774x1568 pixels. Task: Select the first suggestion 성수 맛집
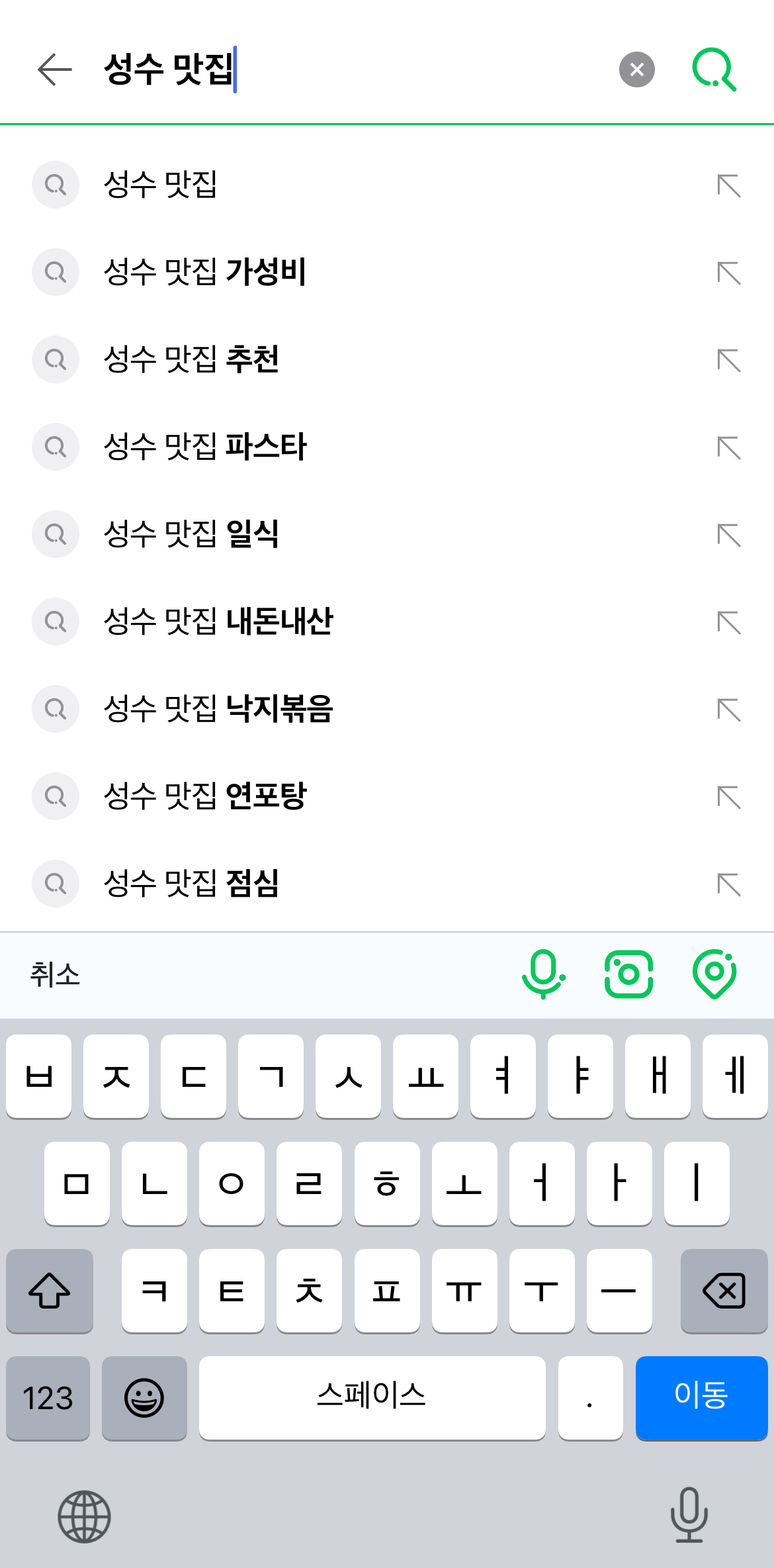pyautogui.click(x=387, y=185)
